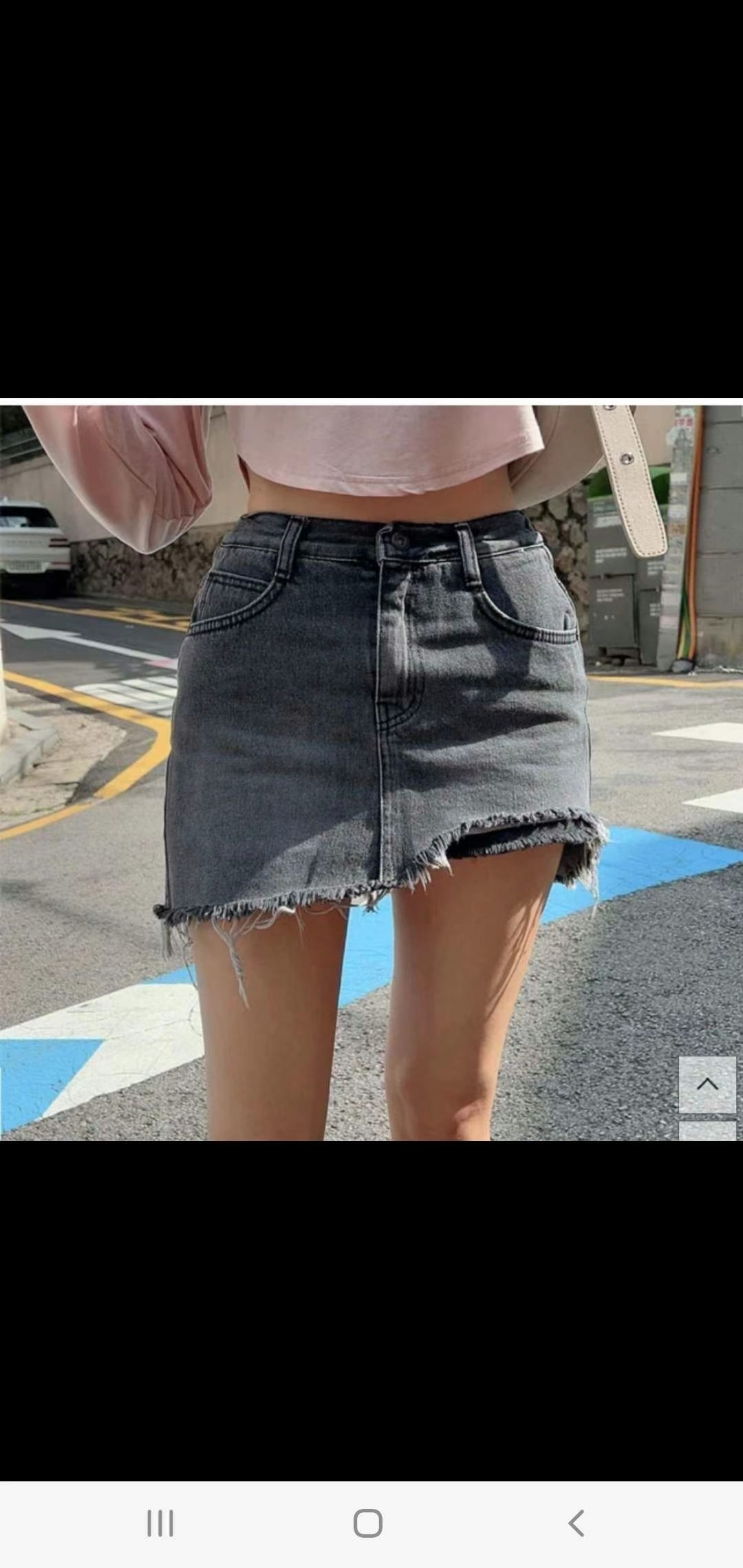The image size is (743, 1568).
Task: Go back using the navigation bar arrow
Action: pyautogui.click(x=577, y=1523)
